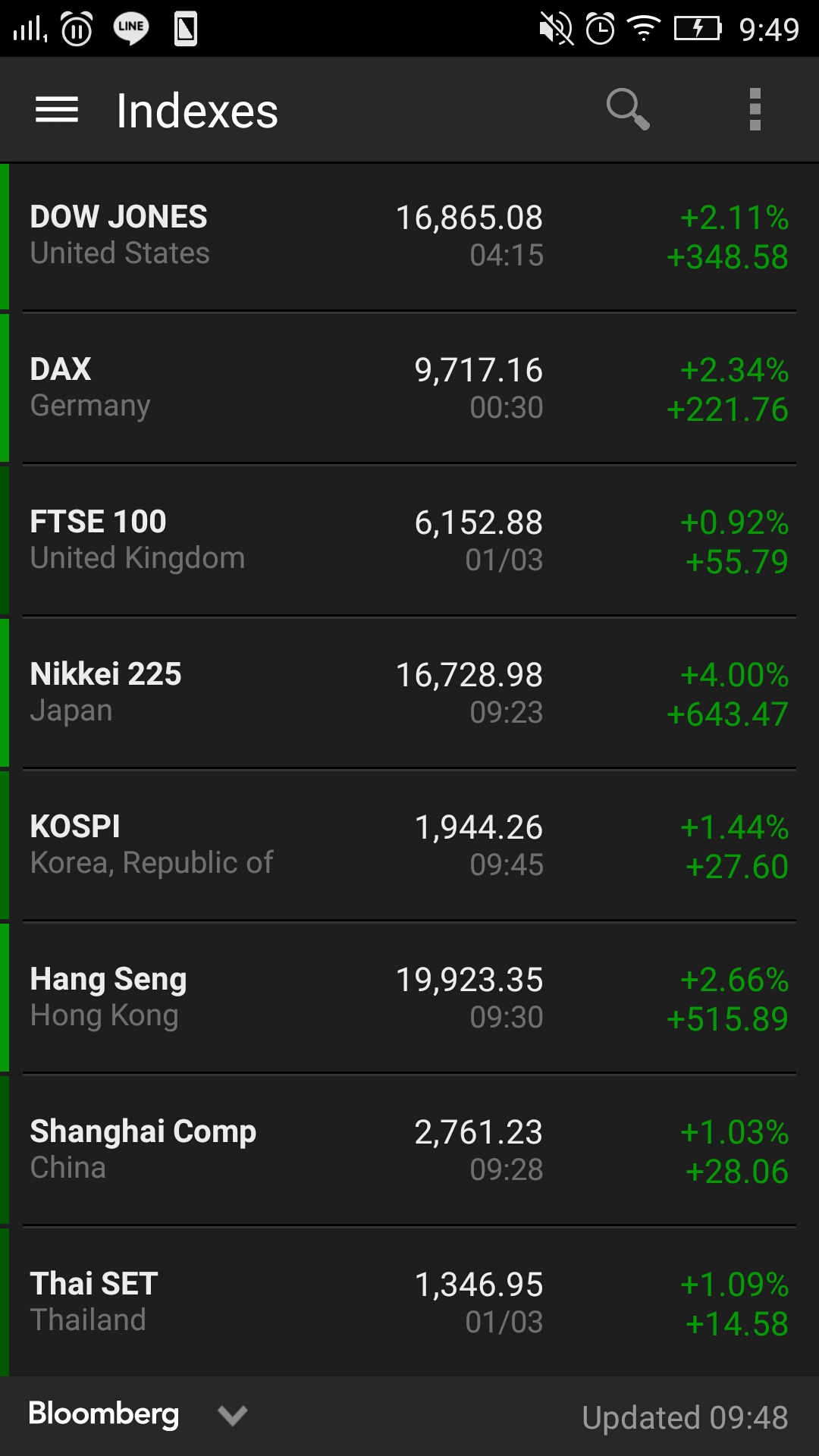Tap the KOSPI index row
Image resolution: width=819 pixels, height=1456 pixels.
(x=409, y=846)
